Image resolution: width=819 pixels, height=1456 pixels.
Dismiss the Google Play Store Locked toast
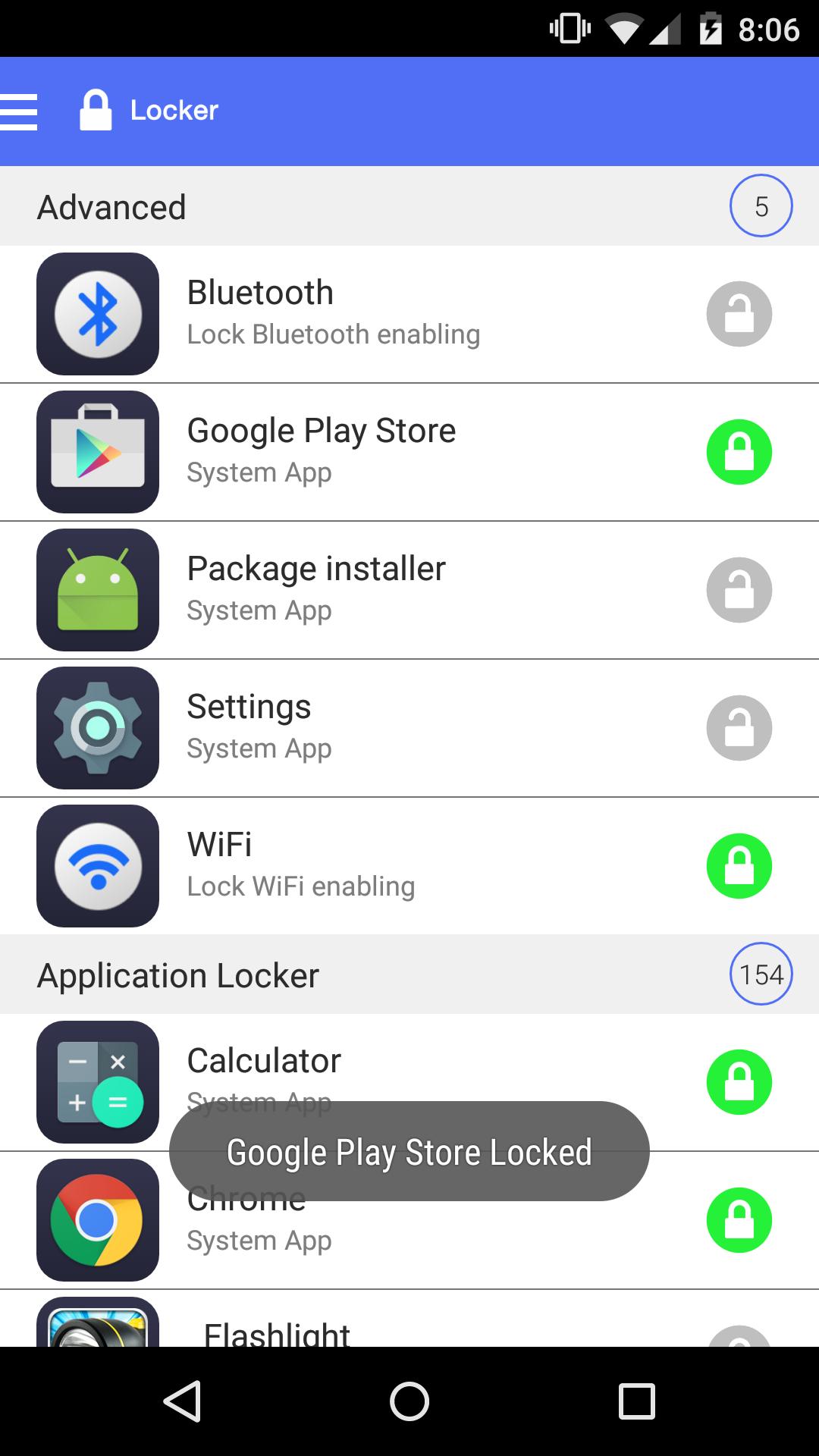[x=409, y=1152]
